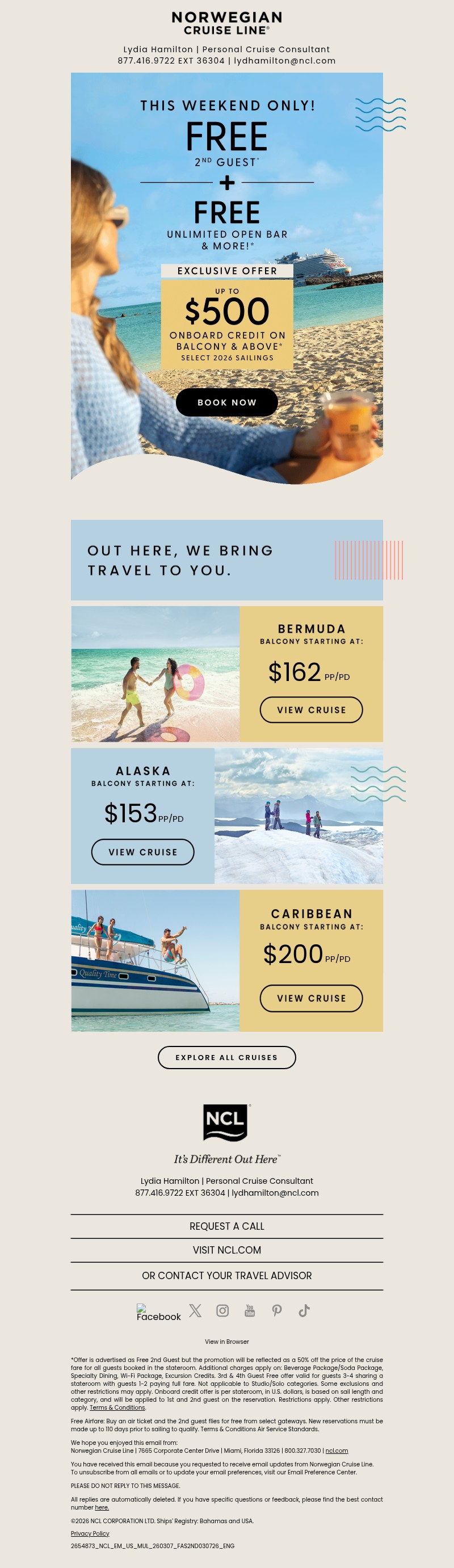
Task: Open the Instagram icon
Action: point(222,1310)
